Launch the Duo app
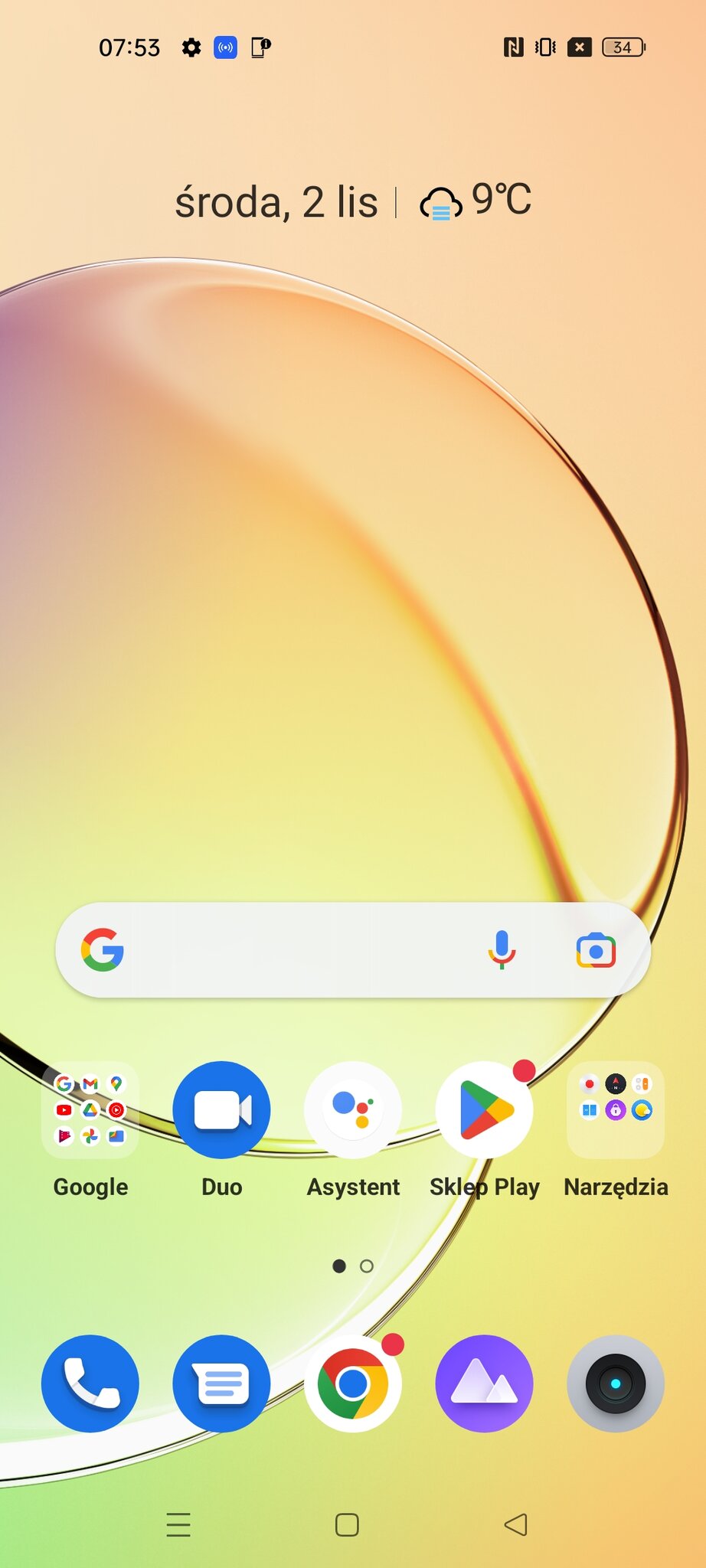Image resolution: width=706 pixels, height=1568 pixels. [221, 1110]
